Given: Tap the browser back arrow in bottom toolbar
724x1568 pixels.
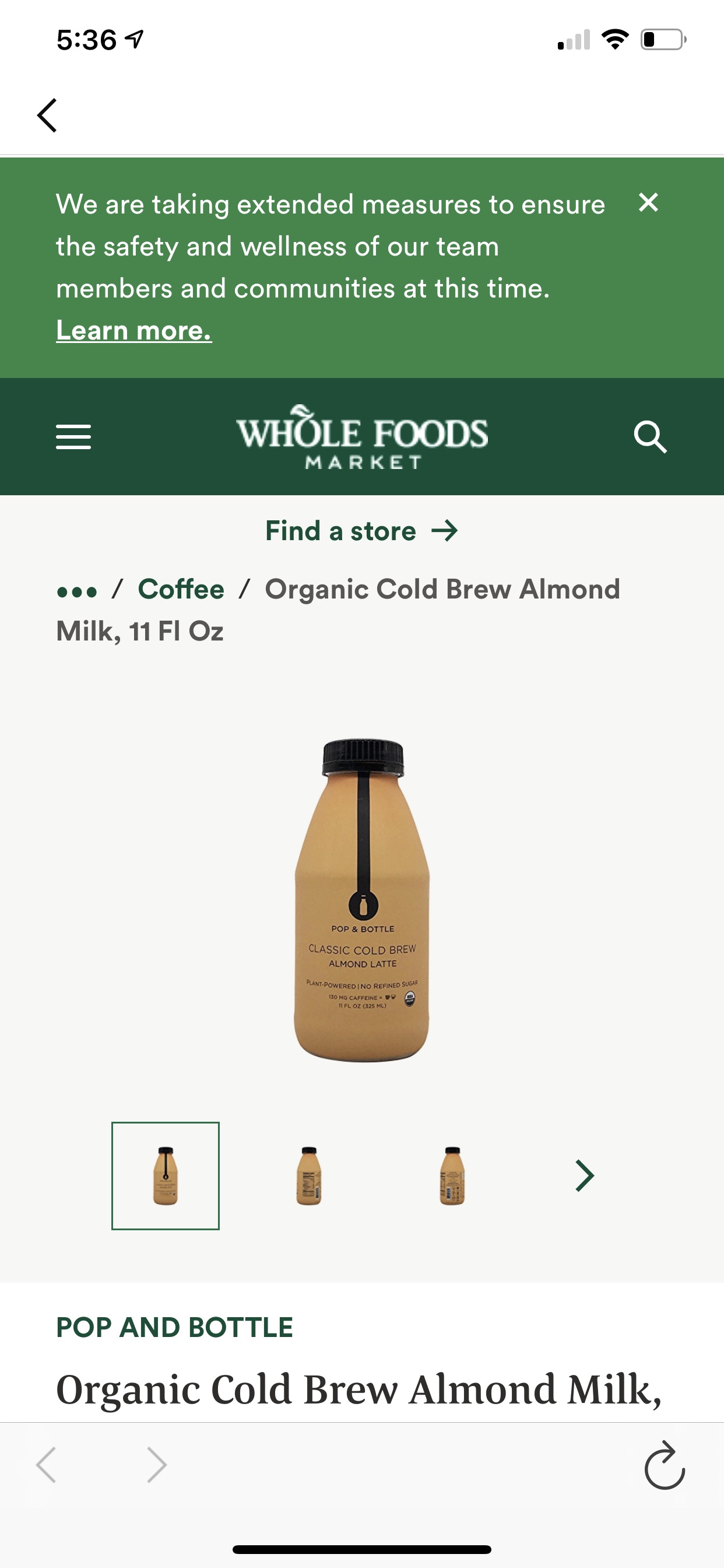Looking at the screenshot, I should 47,1465.
